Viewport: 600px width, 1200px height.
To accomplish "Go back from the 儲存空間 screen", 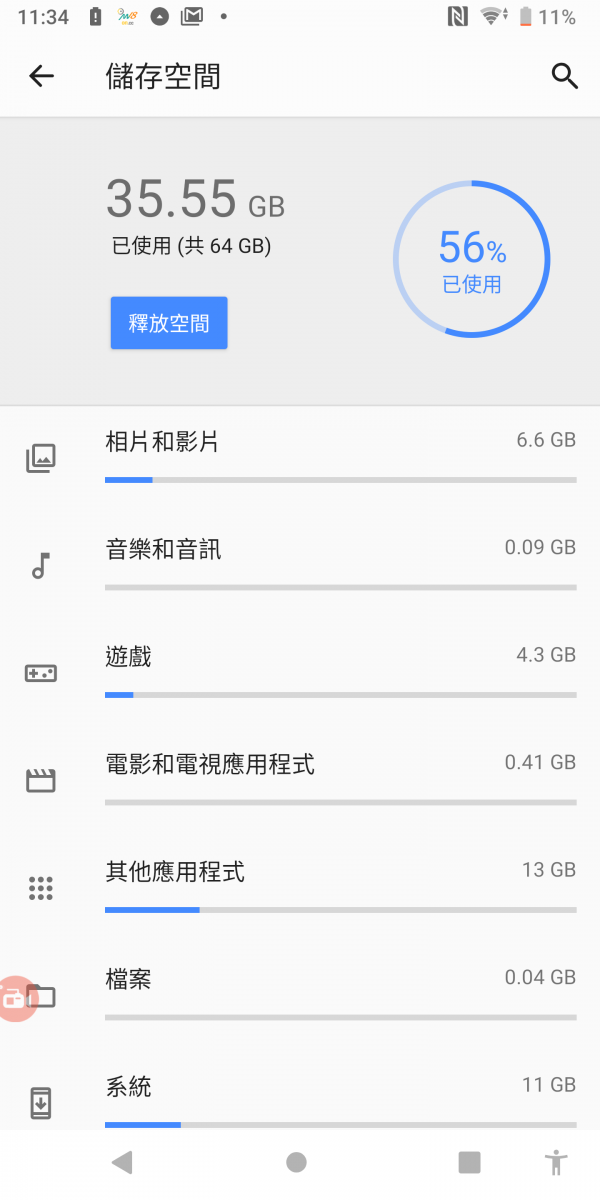I will [x=41, y=76].
